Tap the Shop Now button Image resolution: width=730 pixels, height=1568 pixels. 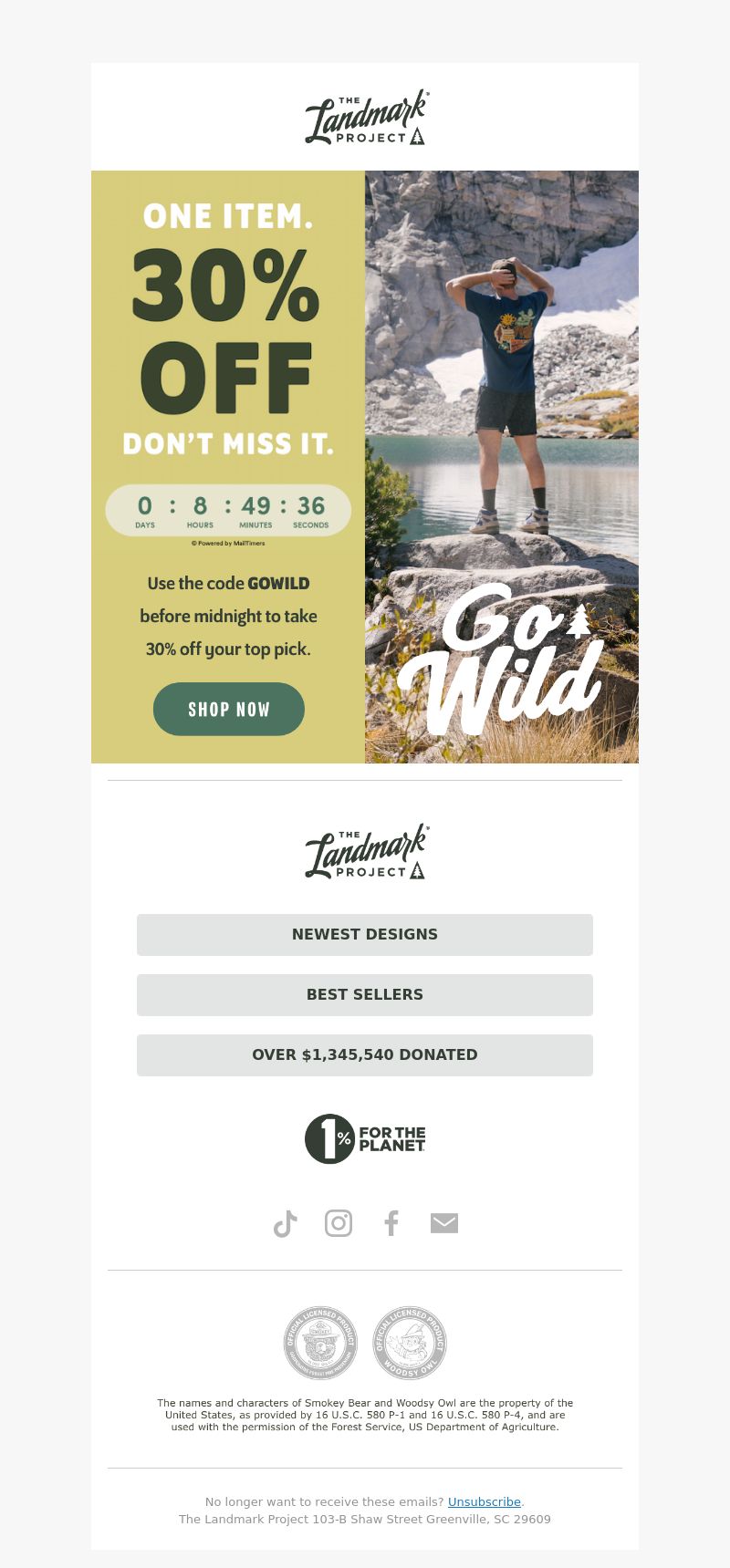click(x=228, y=709)
